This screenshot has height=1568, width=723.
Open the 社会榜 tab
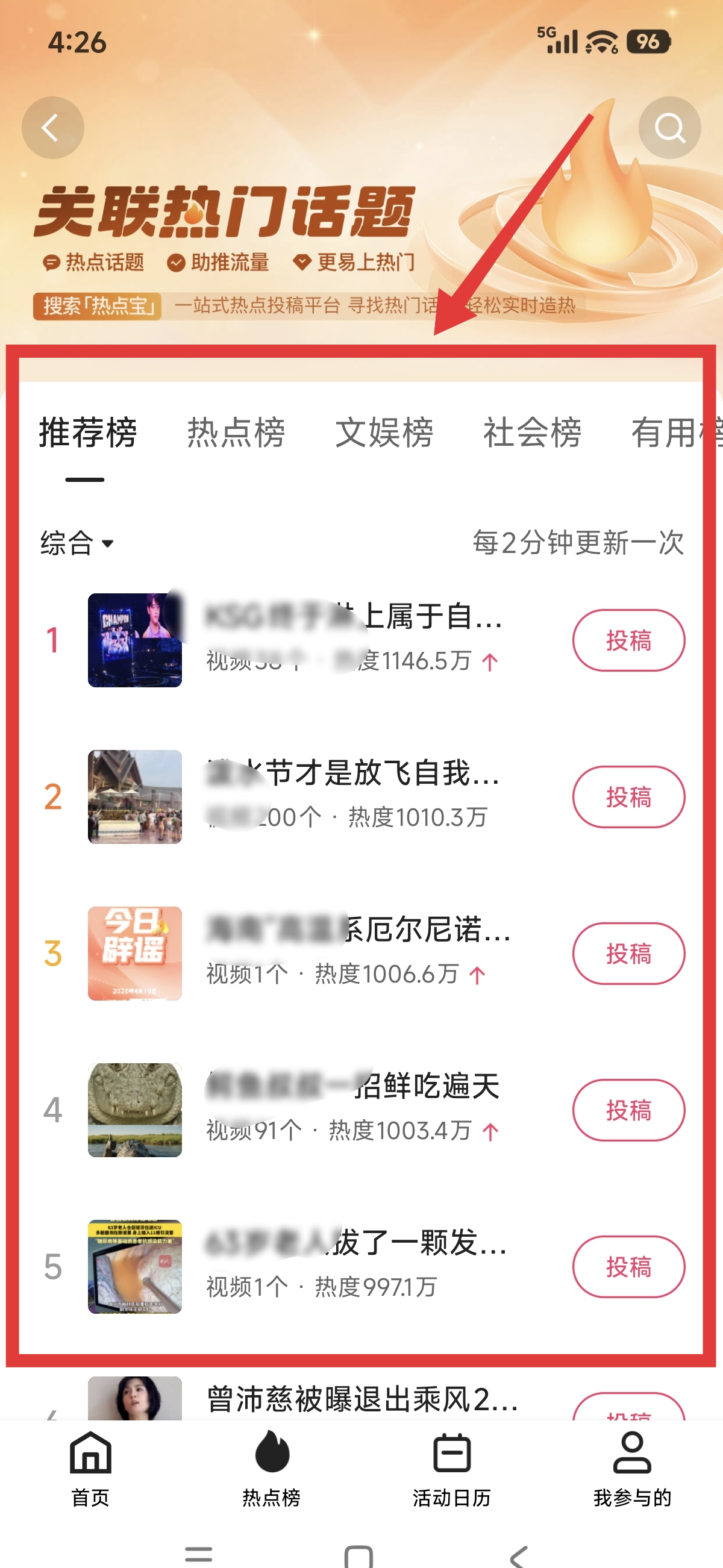click(532, 433)
